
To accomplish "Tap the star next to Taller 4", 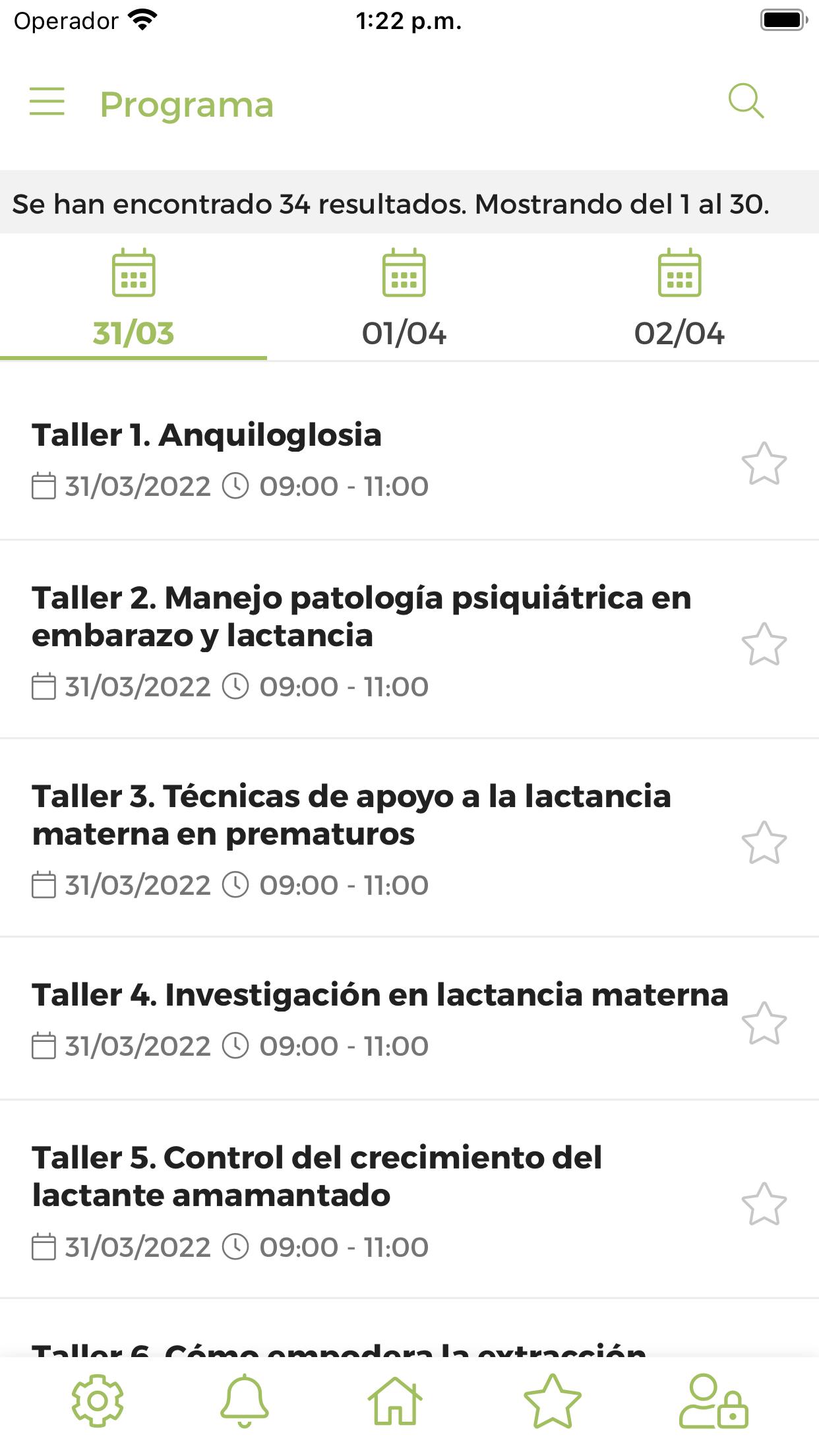I will tap(764, 1023).
